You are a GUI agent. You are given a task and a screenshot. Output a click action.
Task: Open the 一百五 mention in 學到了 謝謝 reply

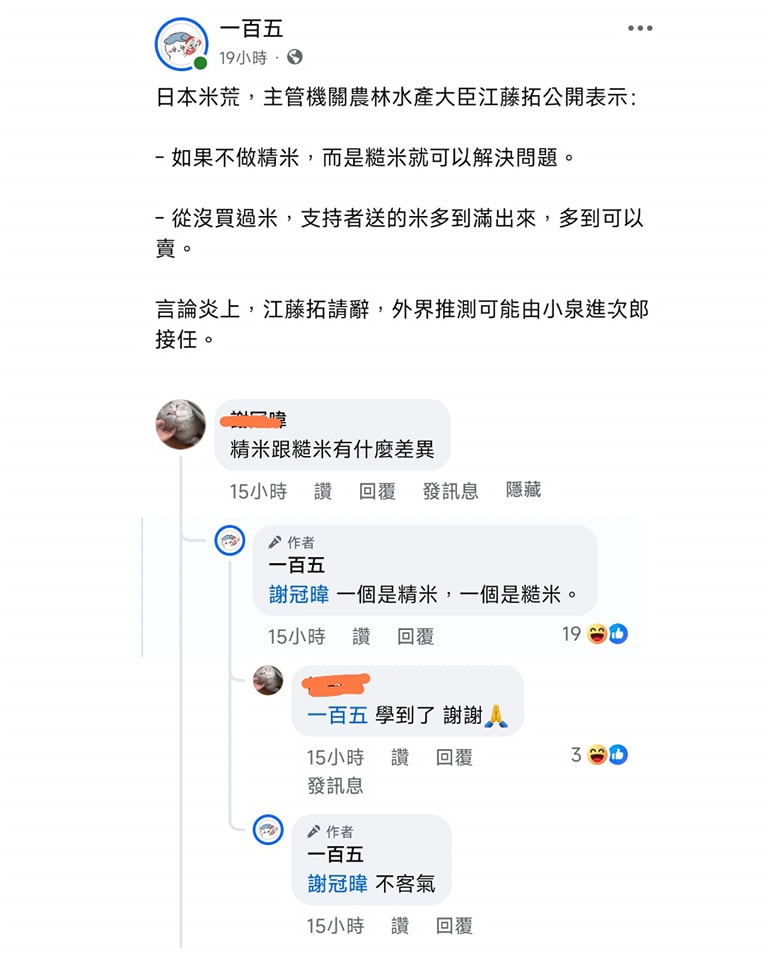[x=337, y=715]
